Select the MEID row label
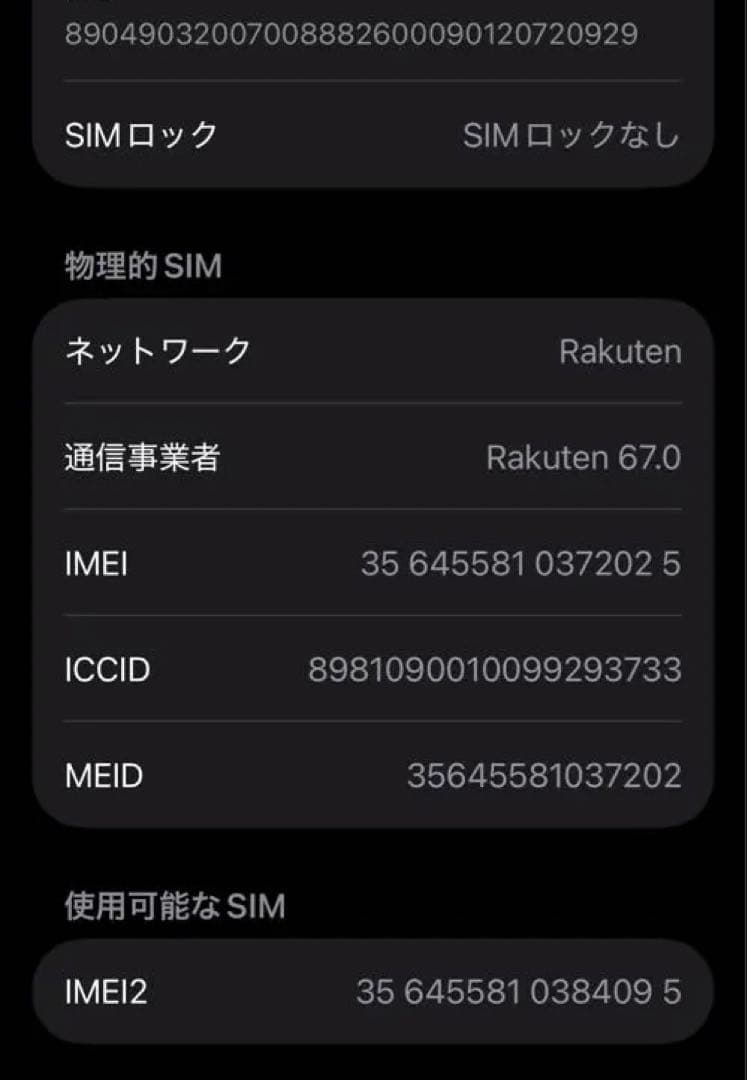The width and height of the screenshot is (747, 1080). pyautogui.click(x=102, y=775)
